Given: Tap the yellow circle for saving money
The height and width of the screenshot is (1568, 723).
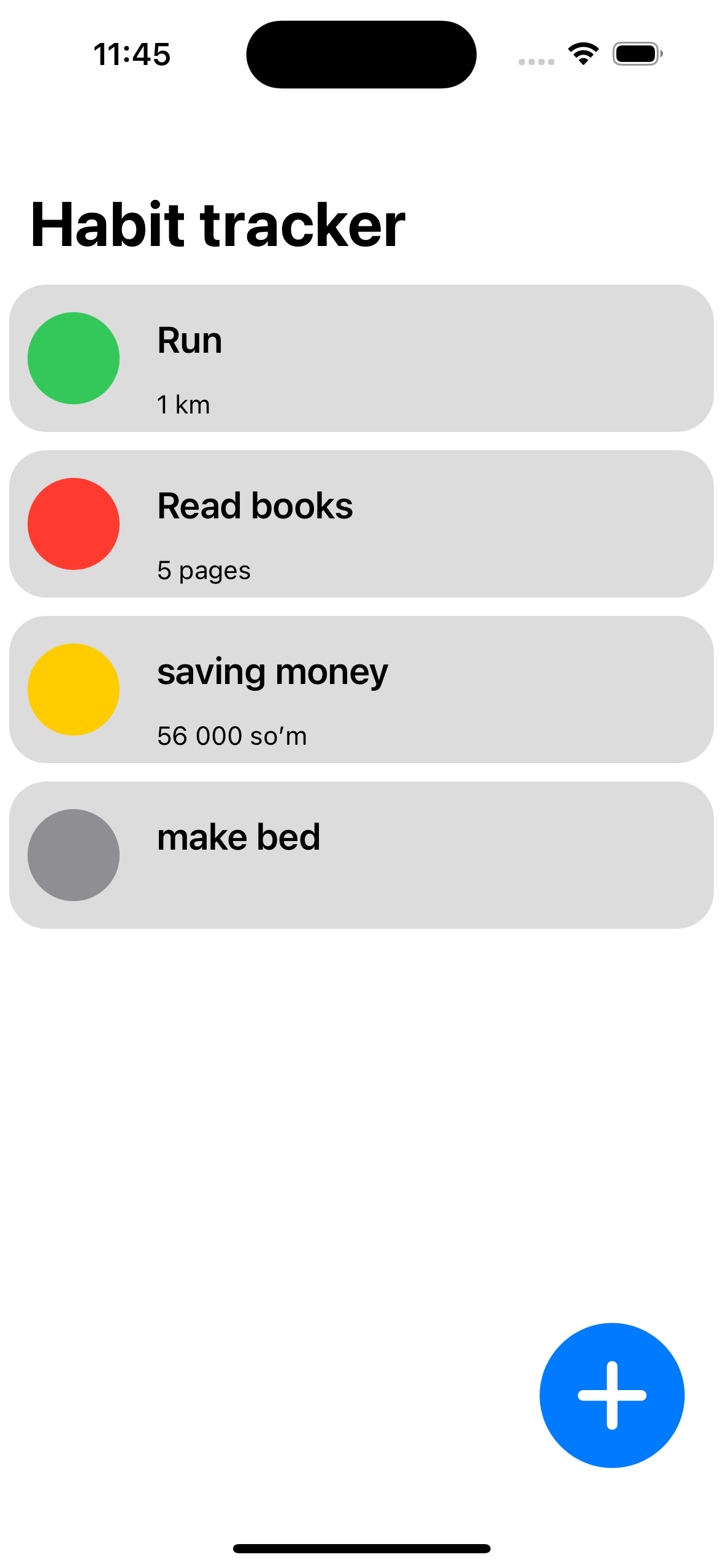Looking at the screenshot, I should point(73,690).
